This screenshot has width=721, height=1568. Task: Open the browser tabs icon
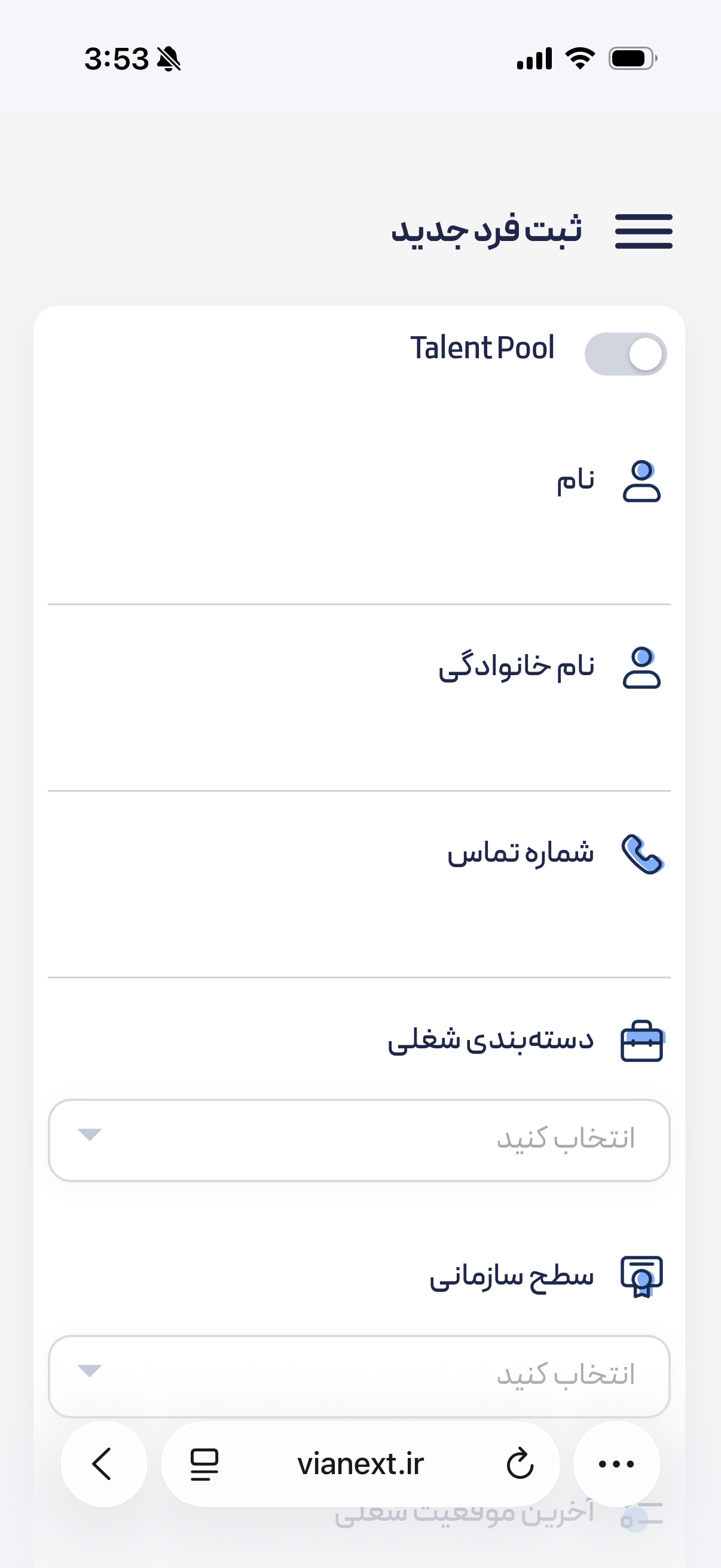[x=202, y=1464]
